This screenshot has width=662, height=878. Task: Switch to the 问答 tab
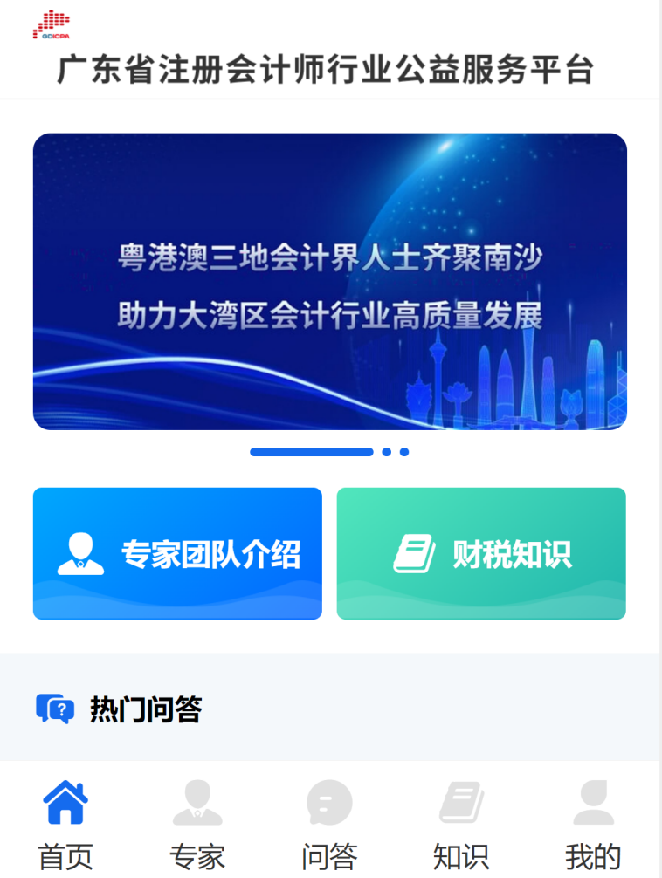(330, 825)
